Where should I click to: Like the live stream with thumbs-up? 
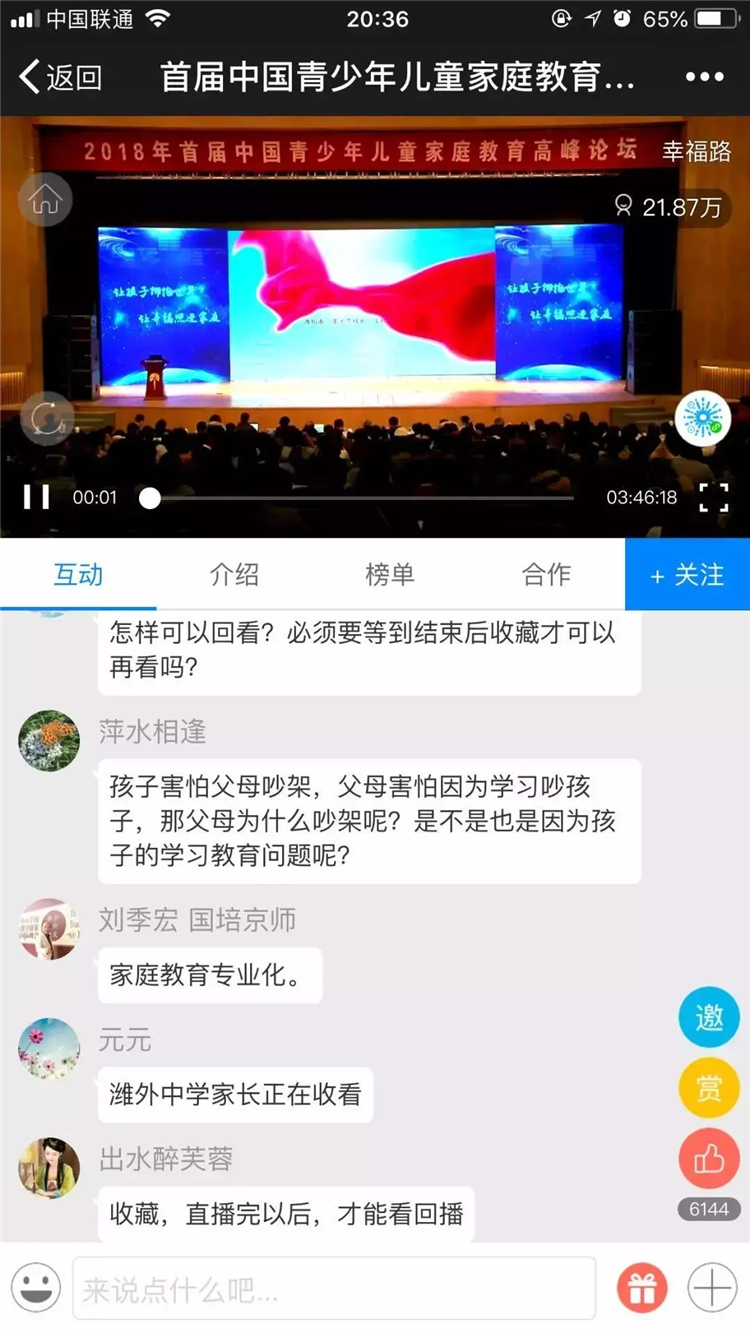point(709,1158)
